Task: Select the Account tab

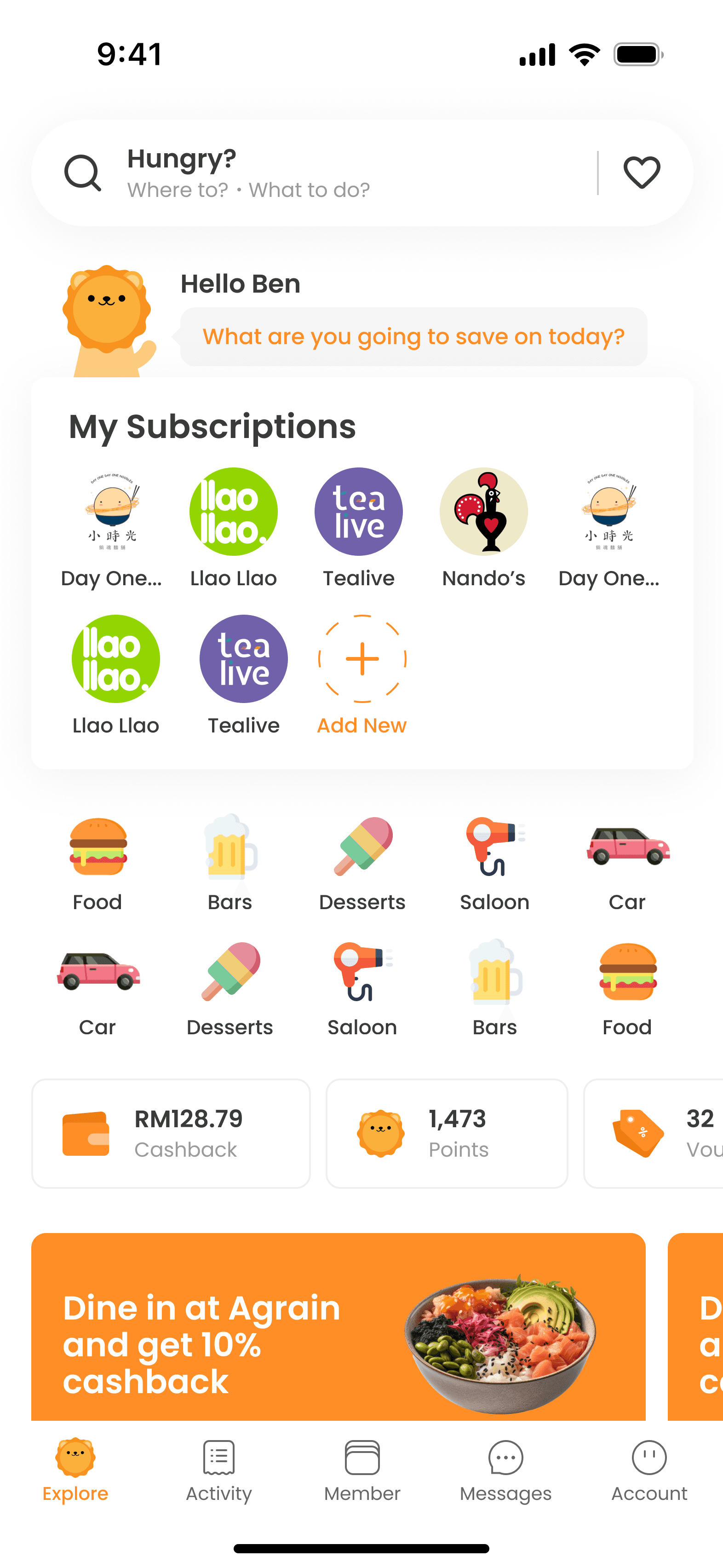Action: point(649,1470)
